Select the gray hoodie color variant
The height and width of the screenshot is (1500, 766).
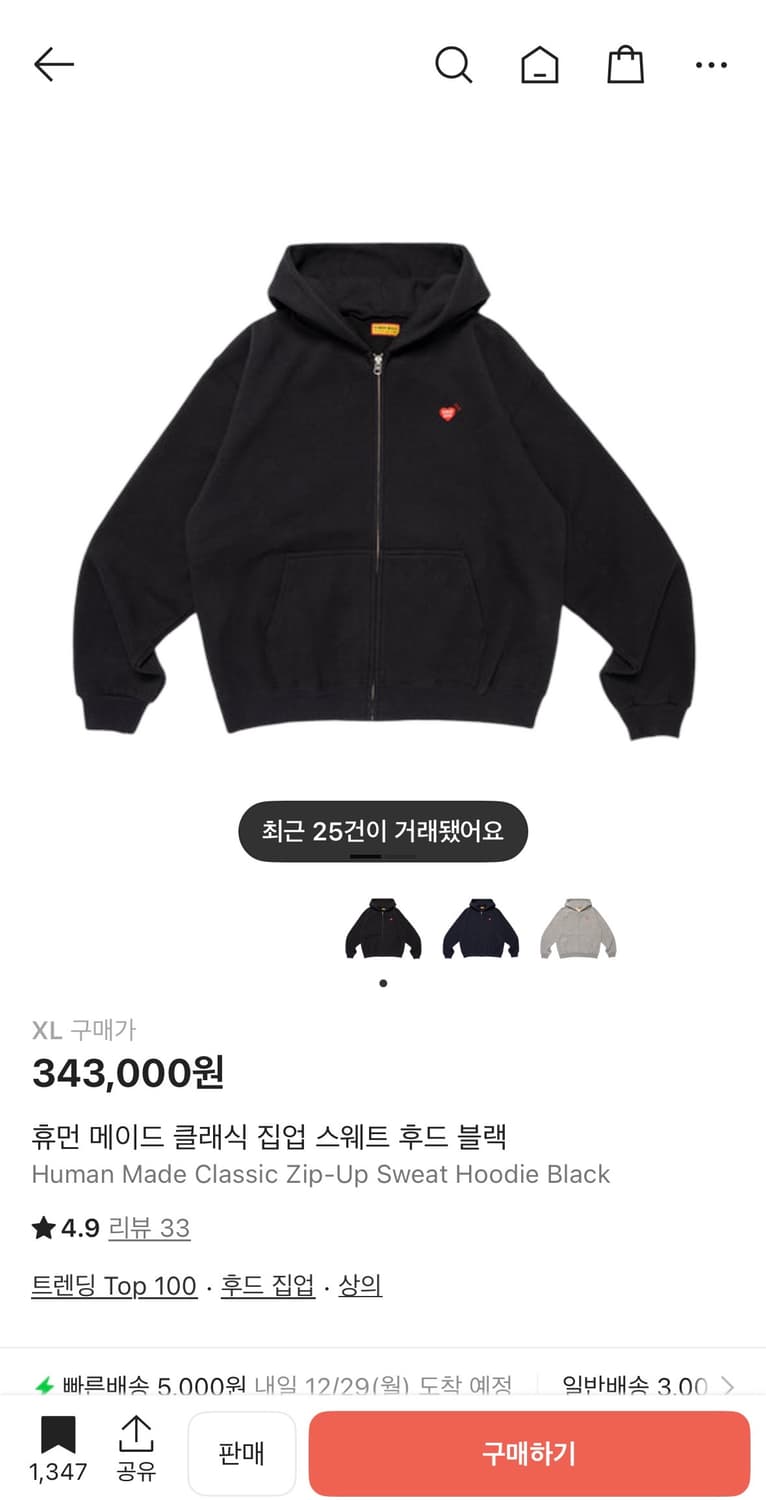coord(578,928)
